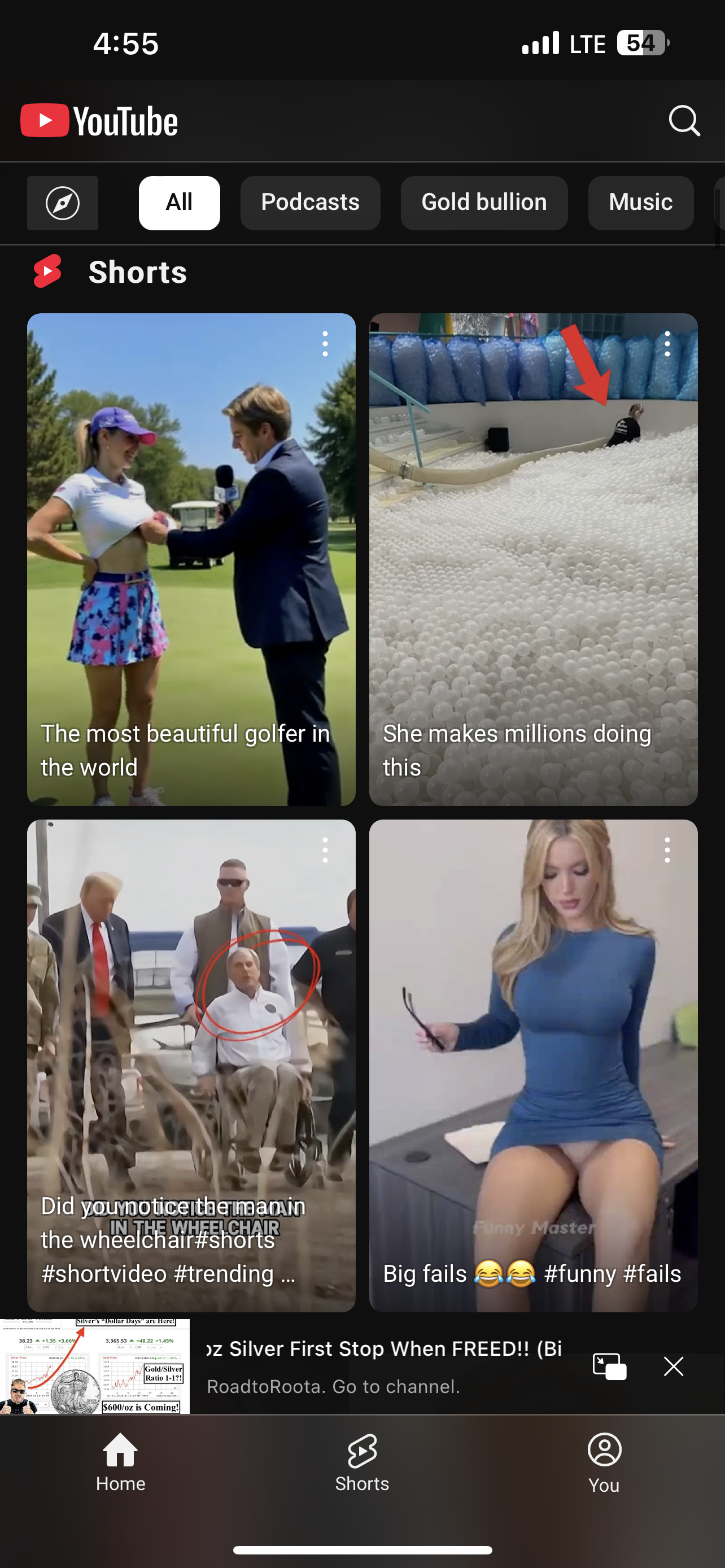Open options for 'Big fails' short
This screenshot has width=725, height=1568.
click(667, 849)
